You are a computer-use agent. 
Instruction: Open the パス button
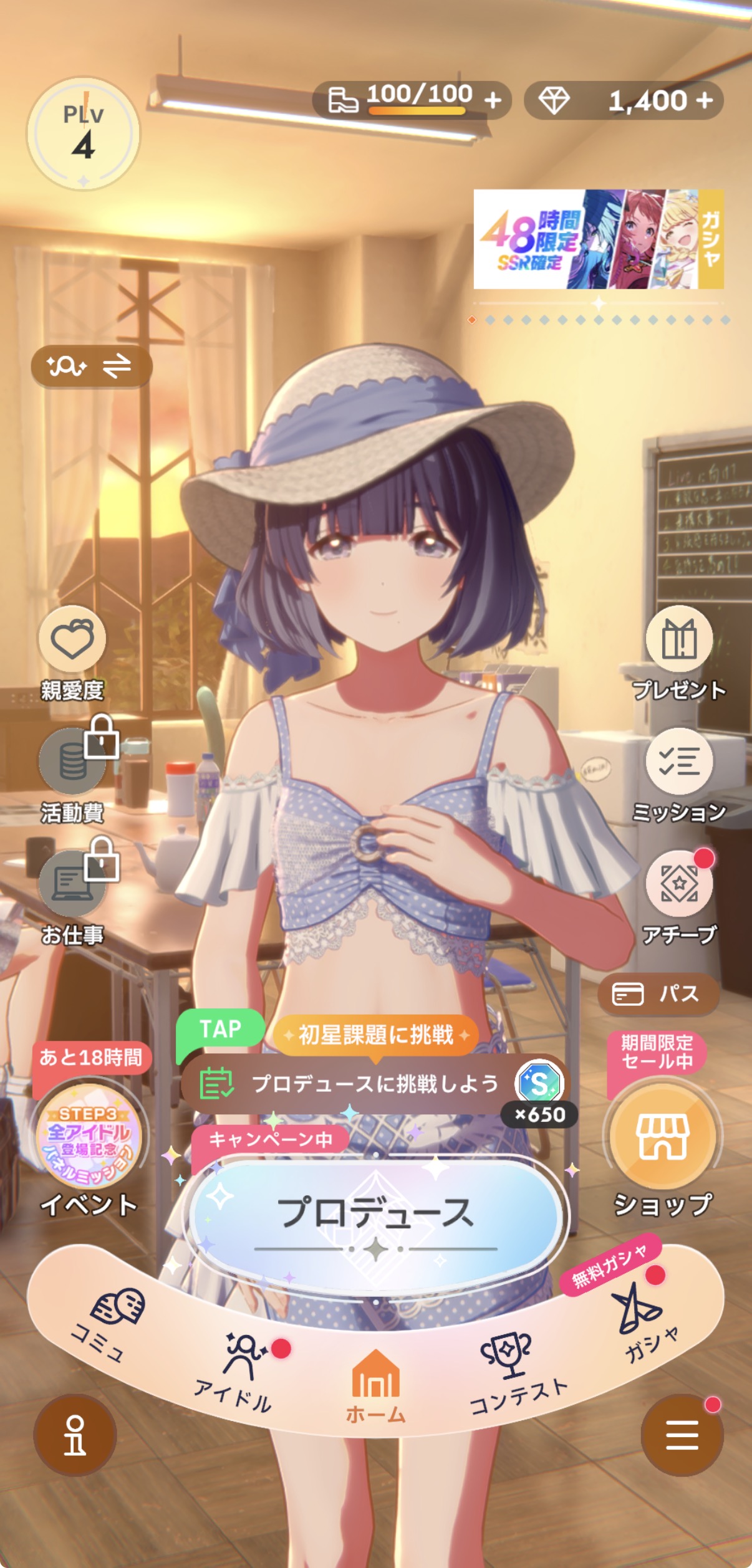(x=658, y=993)
